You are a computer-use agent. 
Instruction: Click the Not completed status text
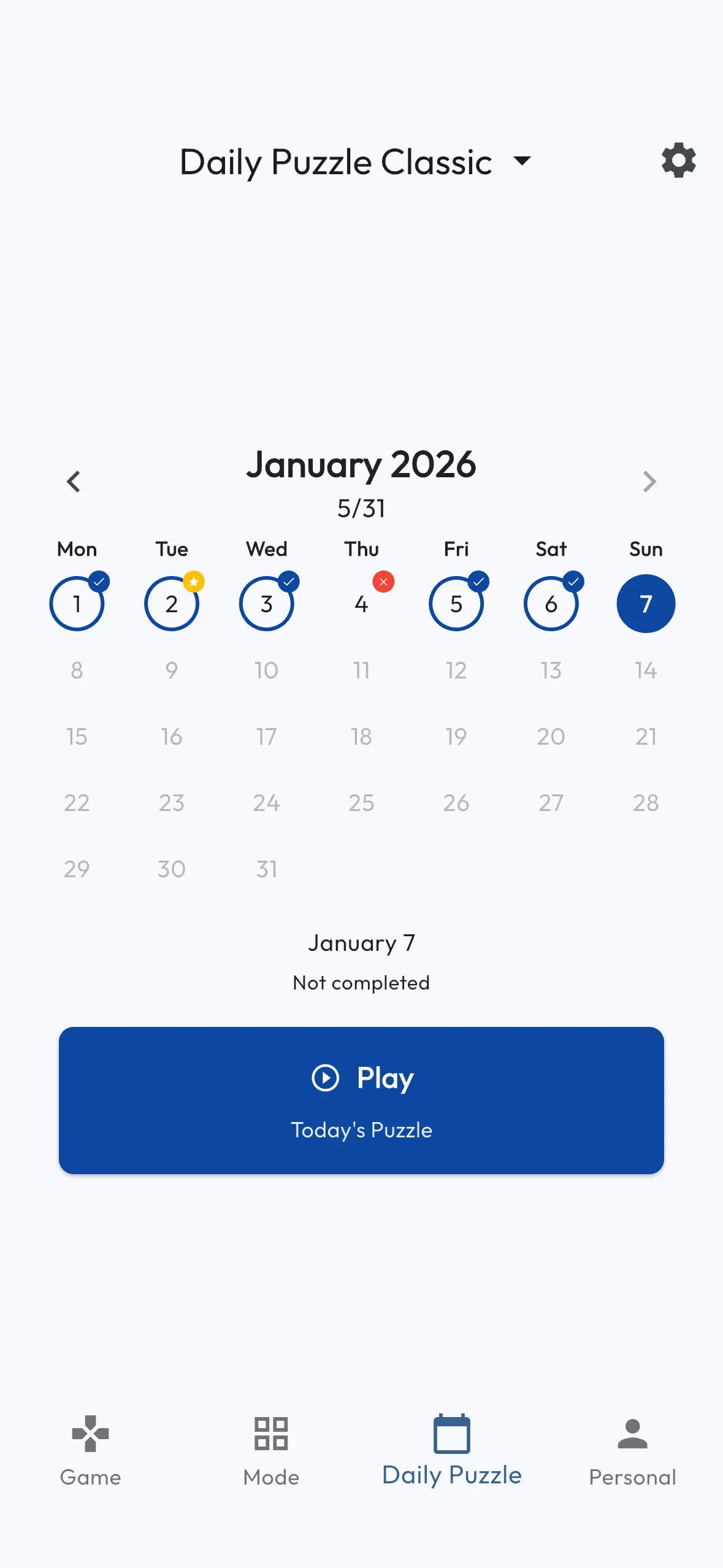click(361, 982)
